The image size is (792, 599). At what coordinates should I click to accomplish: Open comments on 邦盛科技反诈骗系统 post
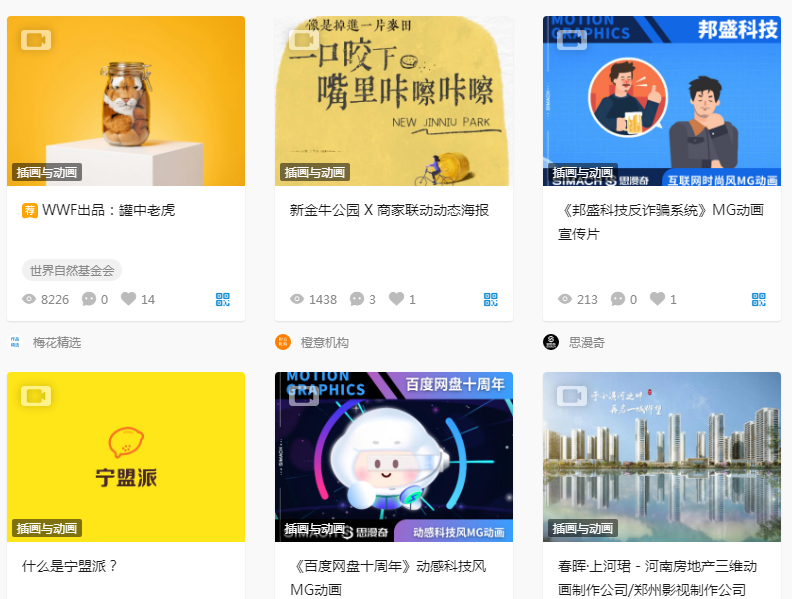pyautogui.click(x=618, y=299)
